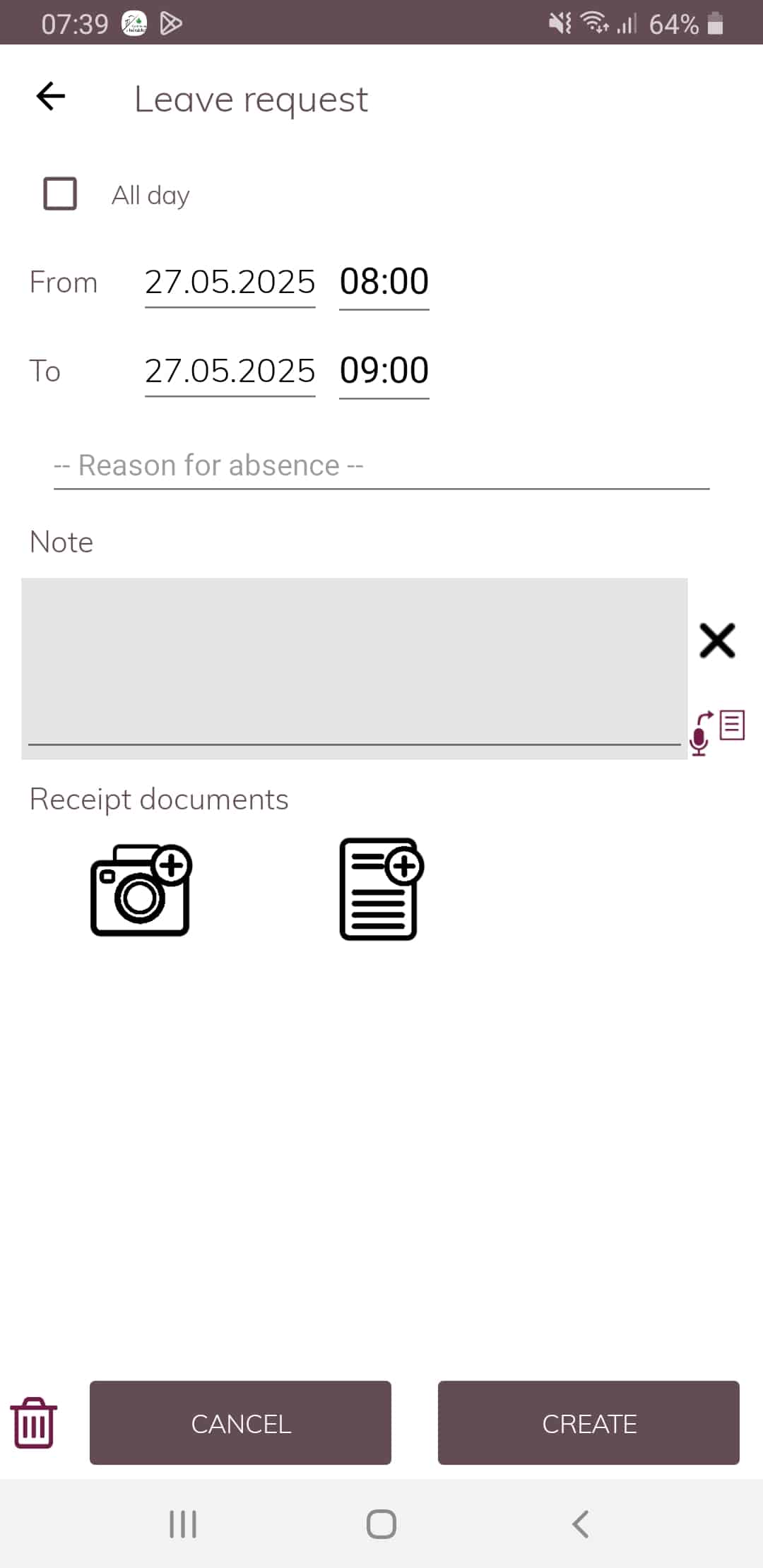The height and width of the screenshot is (1568, 763).
Task: Expand the Reason for absence dropdown
Action: [x=381, y=466]
